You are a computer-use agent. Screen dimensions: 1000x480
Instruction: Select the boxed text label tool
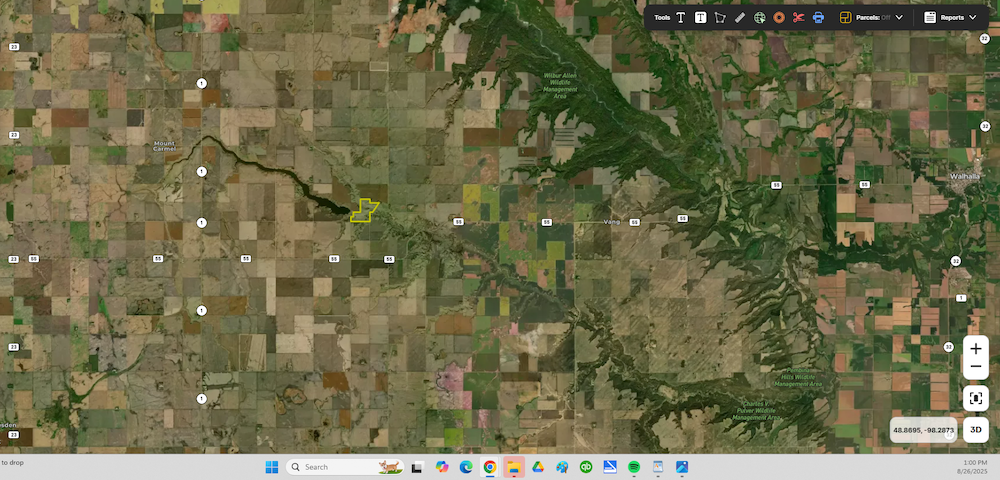click(x=700, y=17)
